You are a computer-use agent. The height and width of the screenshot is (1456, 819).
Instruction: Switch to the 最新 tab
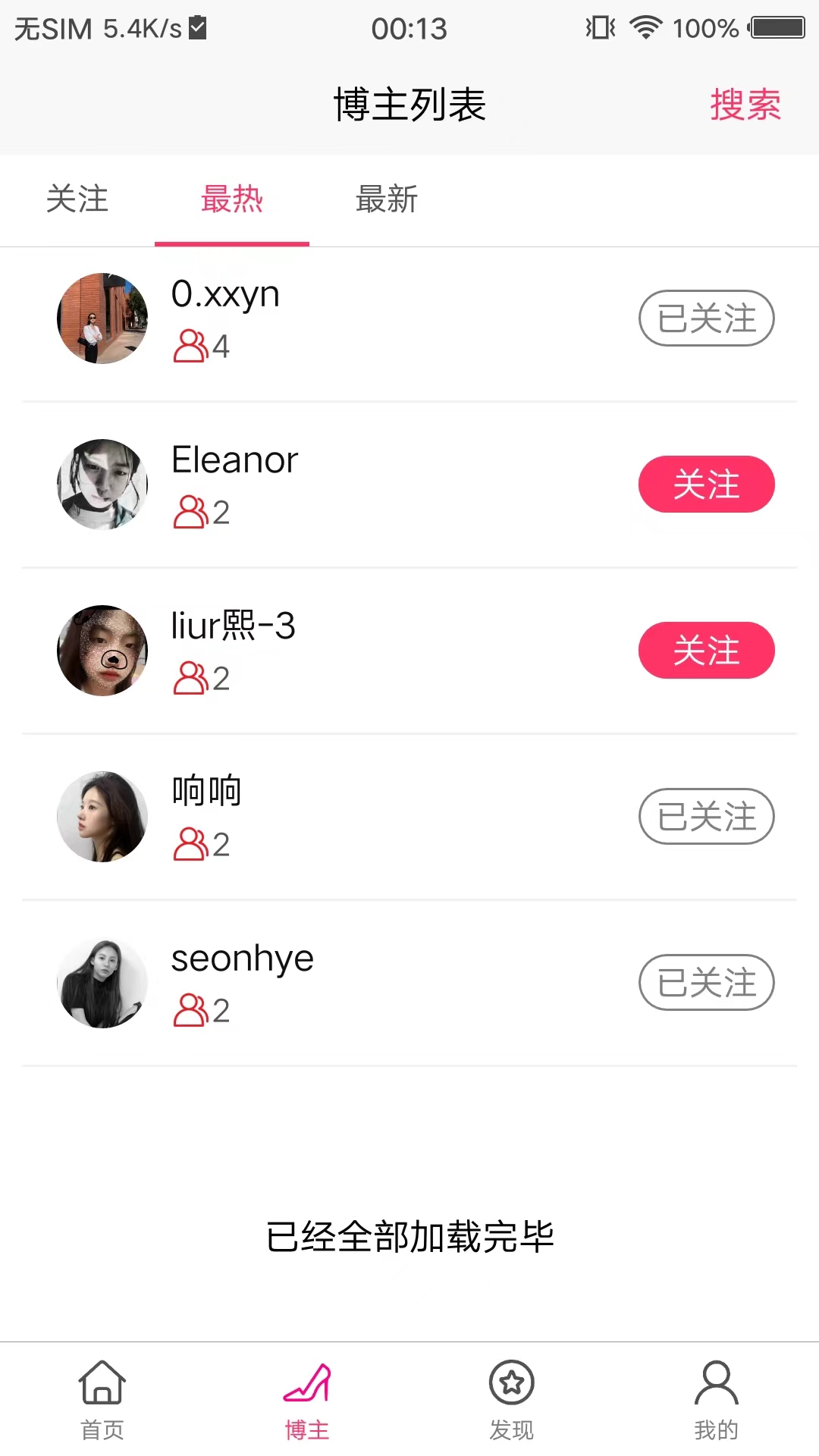tap(387, 199)
